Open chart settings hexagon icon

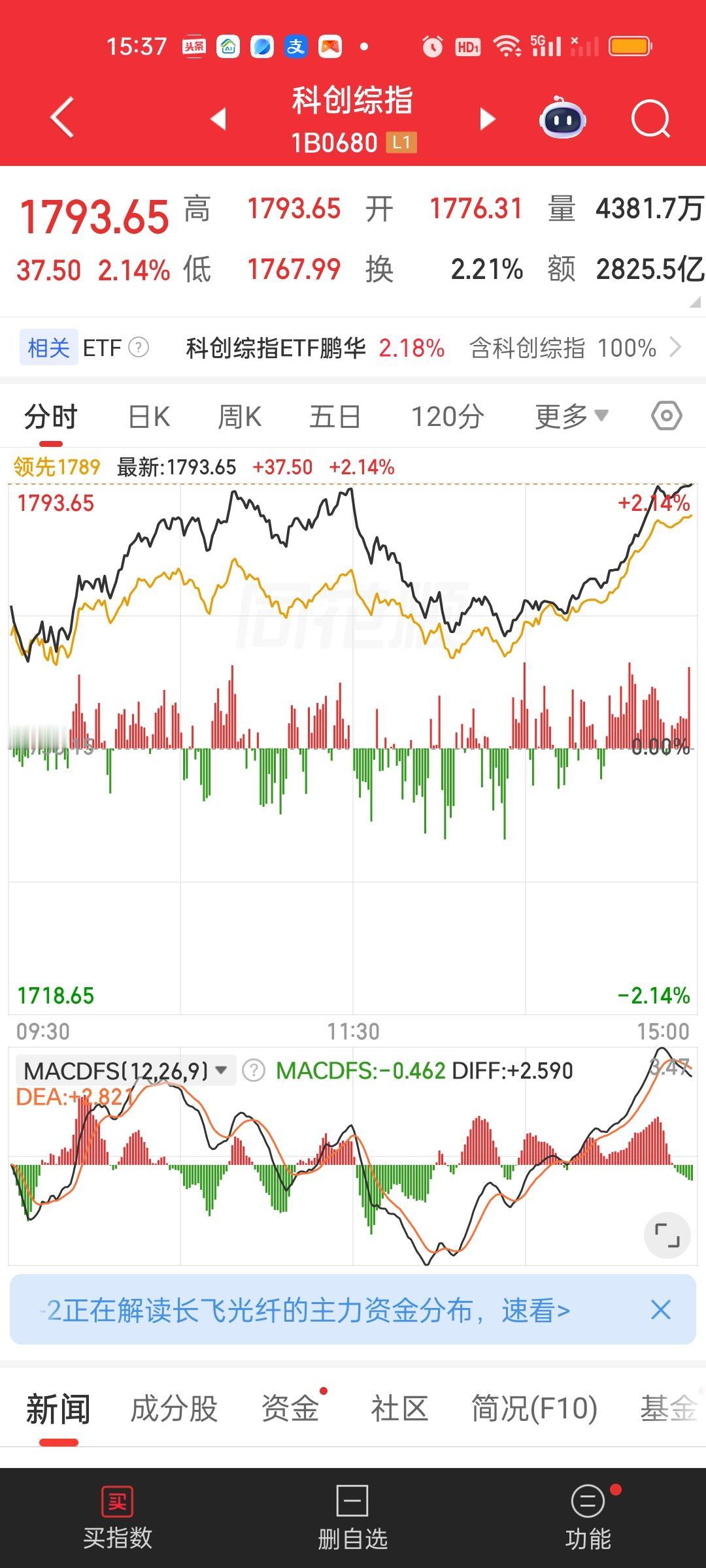[667, 416]
